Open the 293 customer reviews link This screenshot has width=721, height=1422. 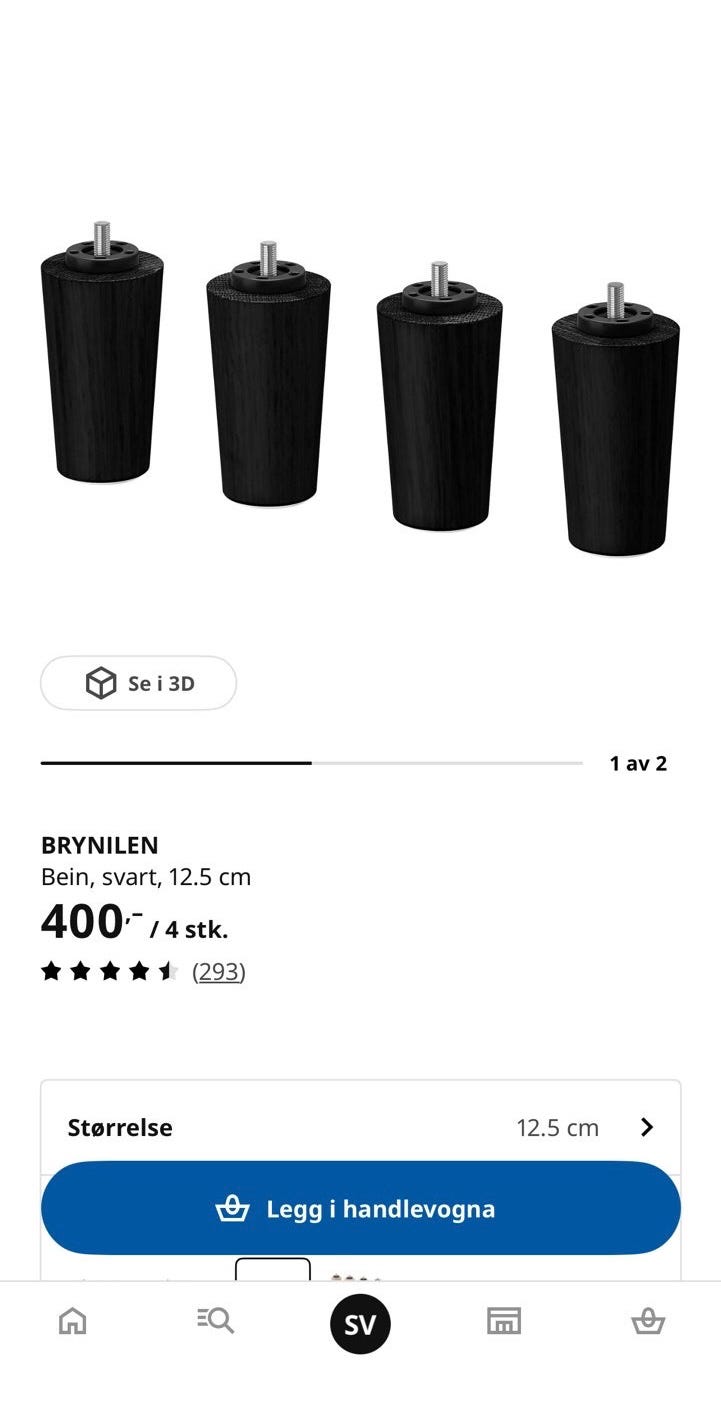218,971
